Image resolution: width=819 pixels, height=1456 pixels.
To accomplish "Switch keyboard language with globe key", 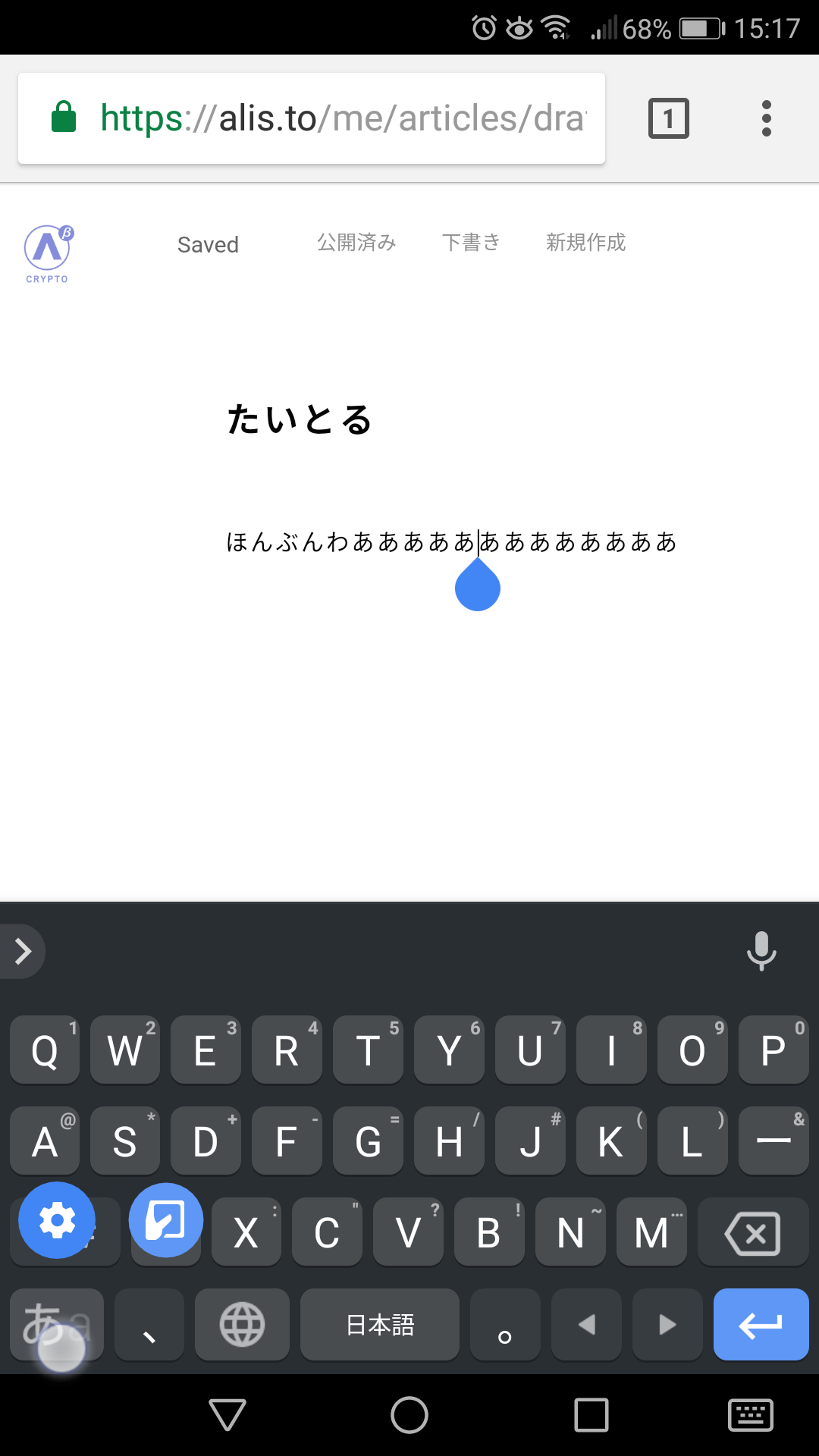I will tap(242, 1325).
